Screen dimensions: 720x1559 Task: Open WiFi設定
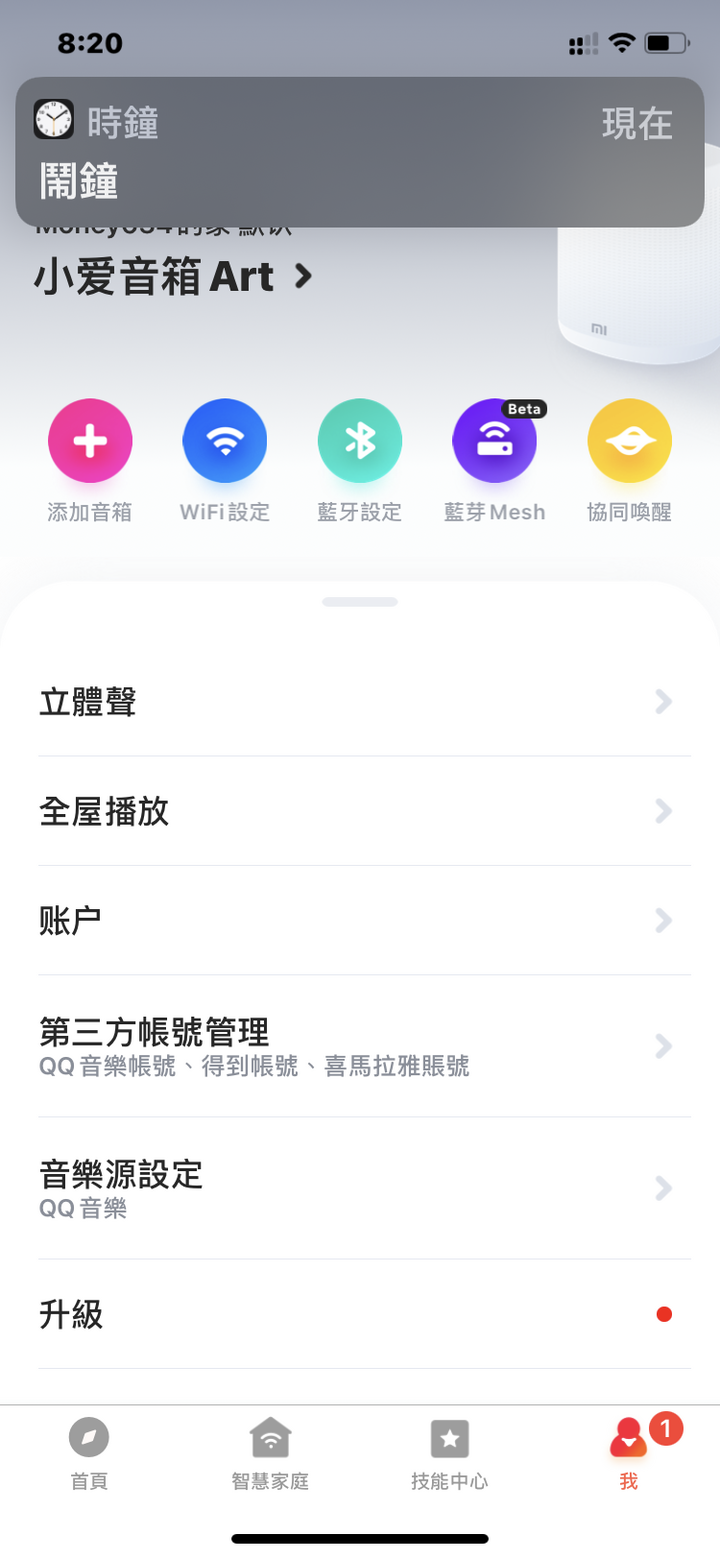pos(225,441)
